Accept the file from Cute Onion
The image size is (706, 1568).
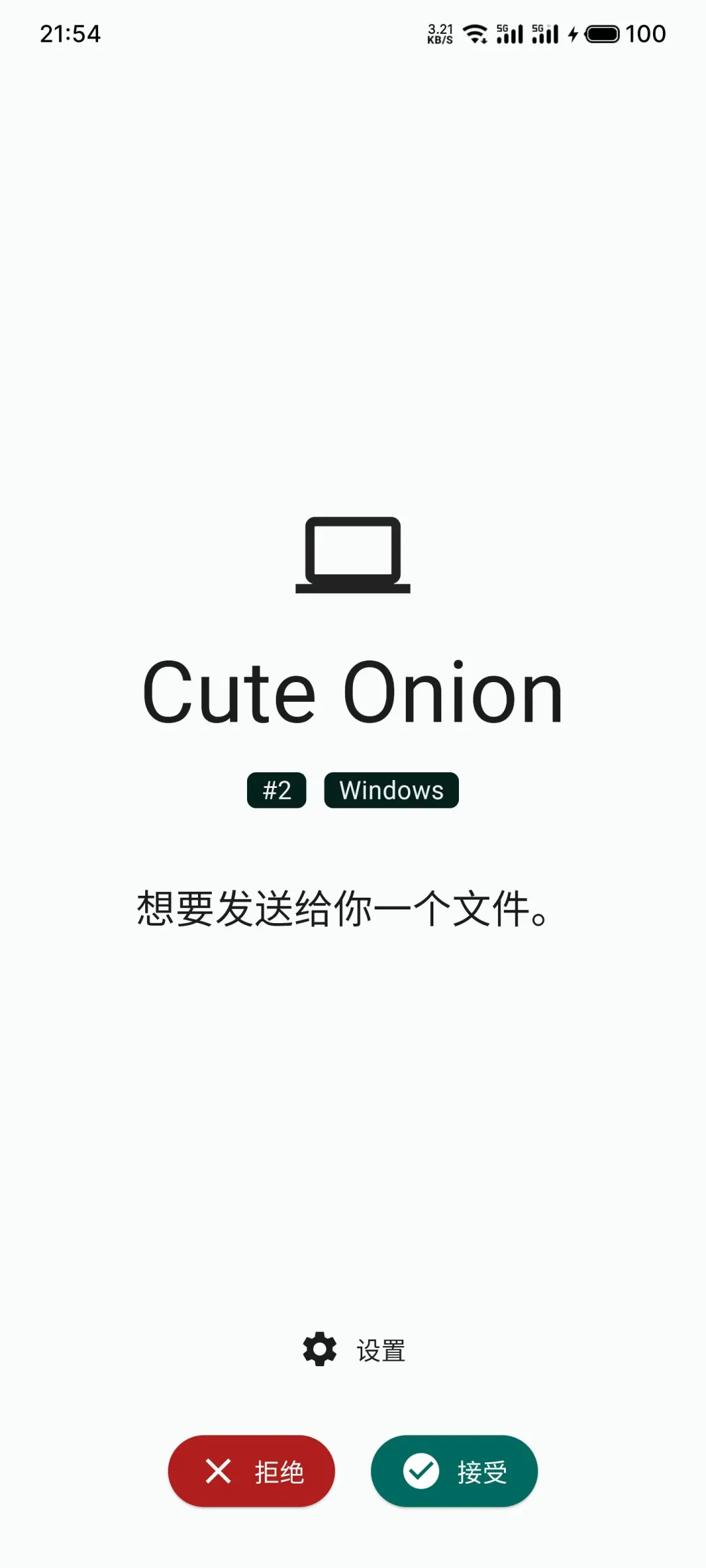454,1471
